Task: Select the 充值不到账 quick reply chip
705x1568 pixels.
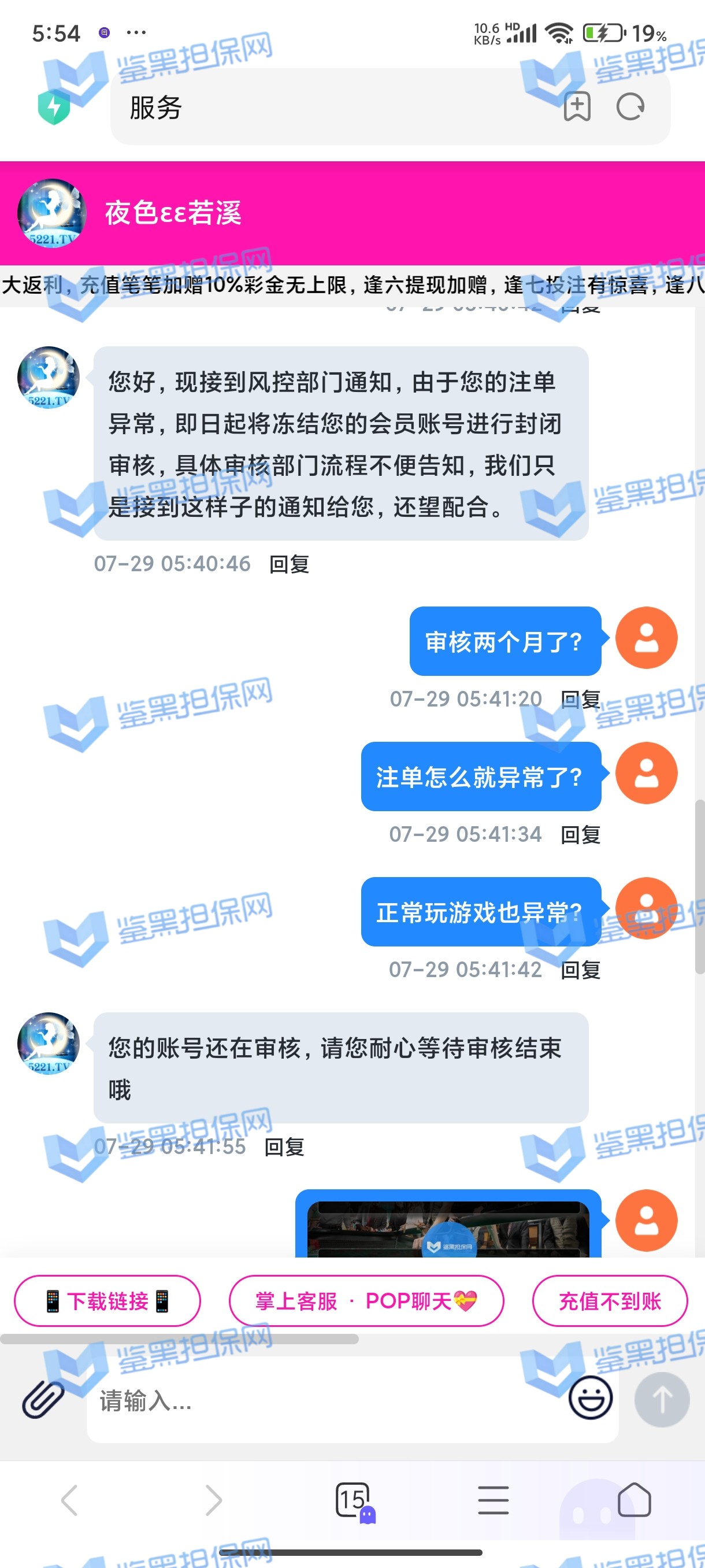Action: pos(610,1301)
